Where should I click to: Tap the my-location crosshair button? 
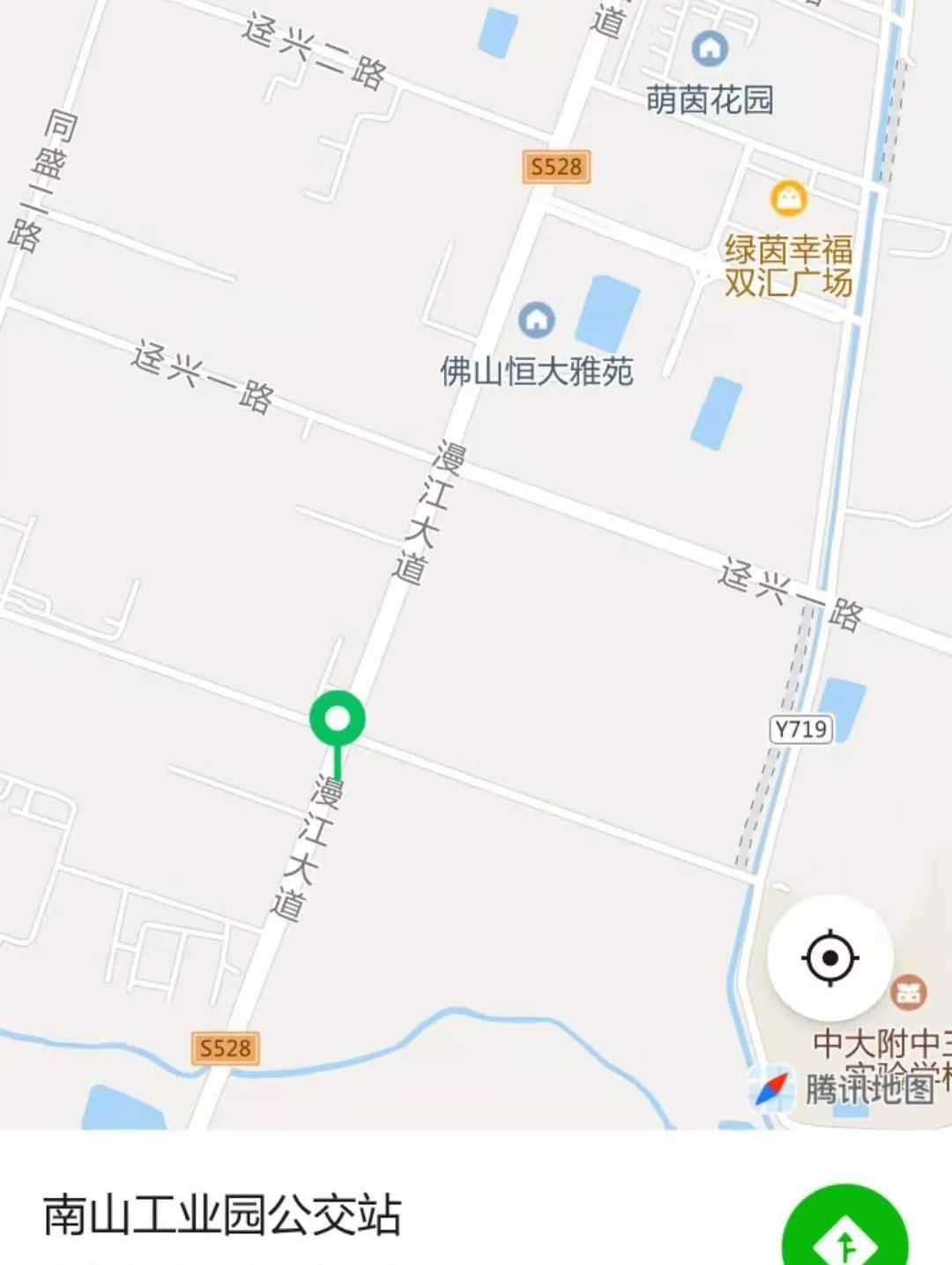(831, 956)
